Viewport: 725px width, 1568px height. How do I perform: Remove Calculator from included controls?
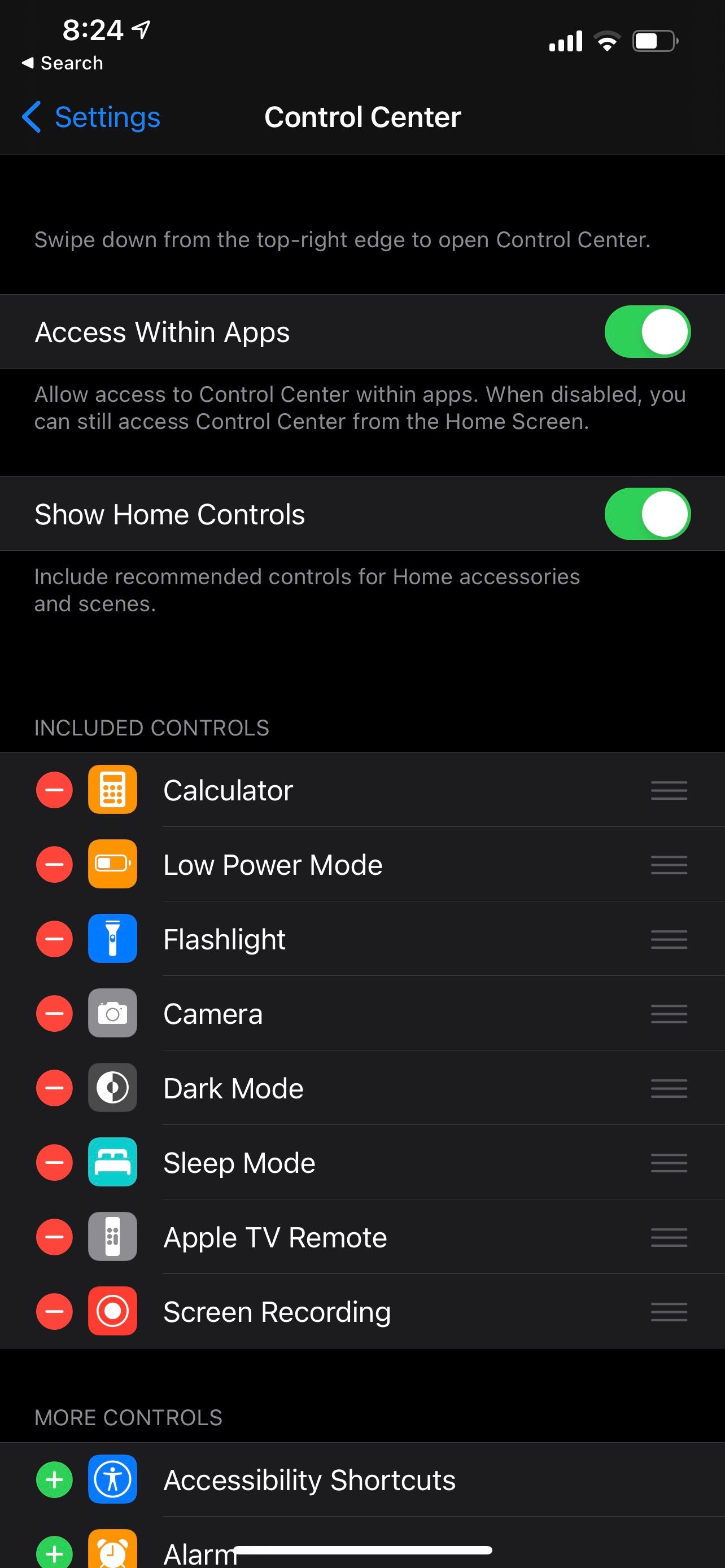pos(54,790)
